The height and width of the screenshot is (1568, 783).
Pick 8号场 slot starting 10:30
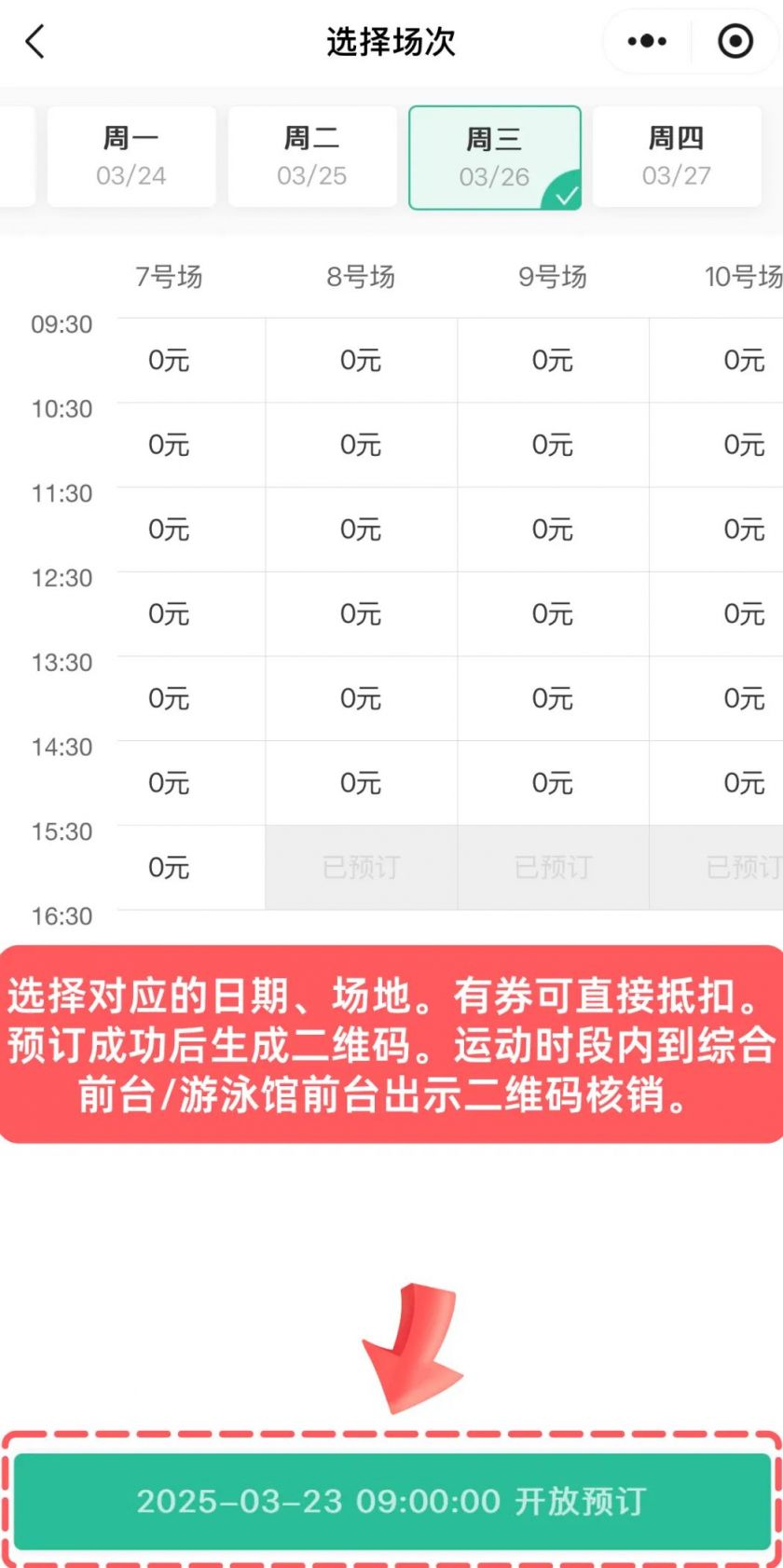362,445
